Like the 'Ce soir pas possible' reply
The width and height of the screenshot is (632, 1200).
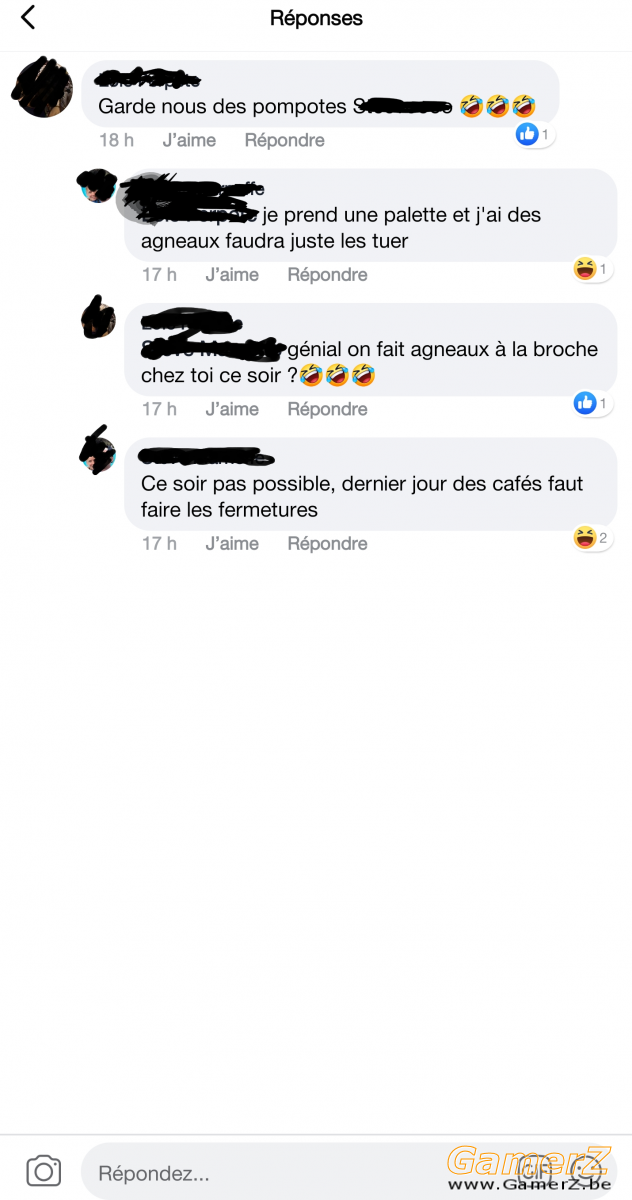[x=232, y=543]
